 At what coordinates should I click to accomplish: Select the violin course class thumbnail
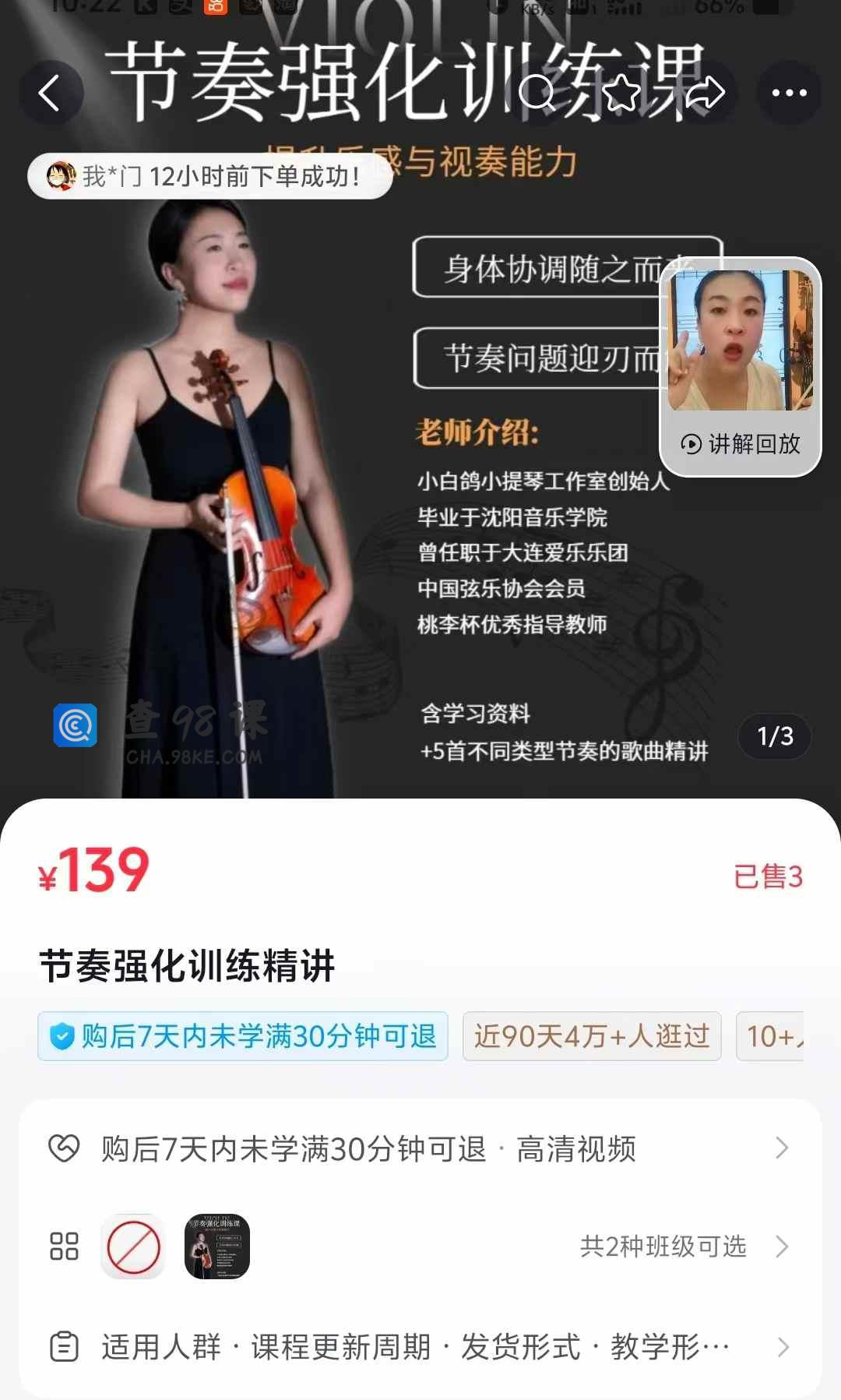217,1247
